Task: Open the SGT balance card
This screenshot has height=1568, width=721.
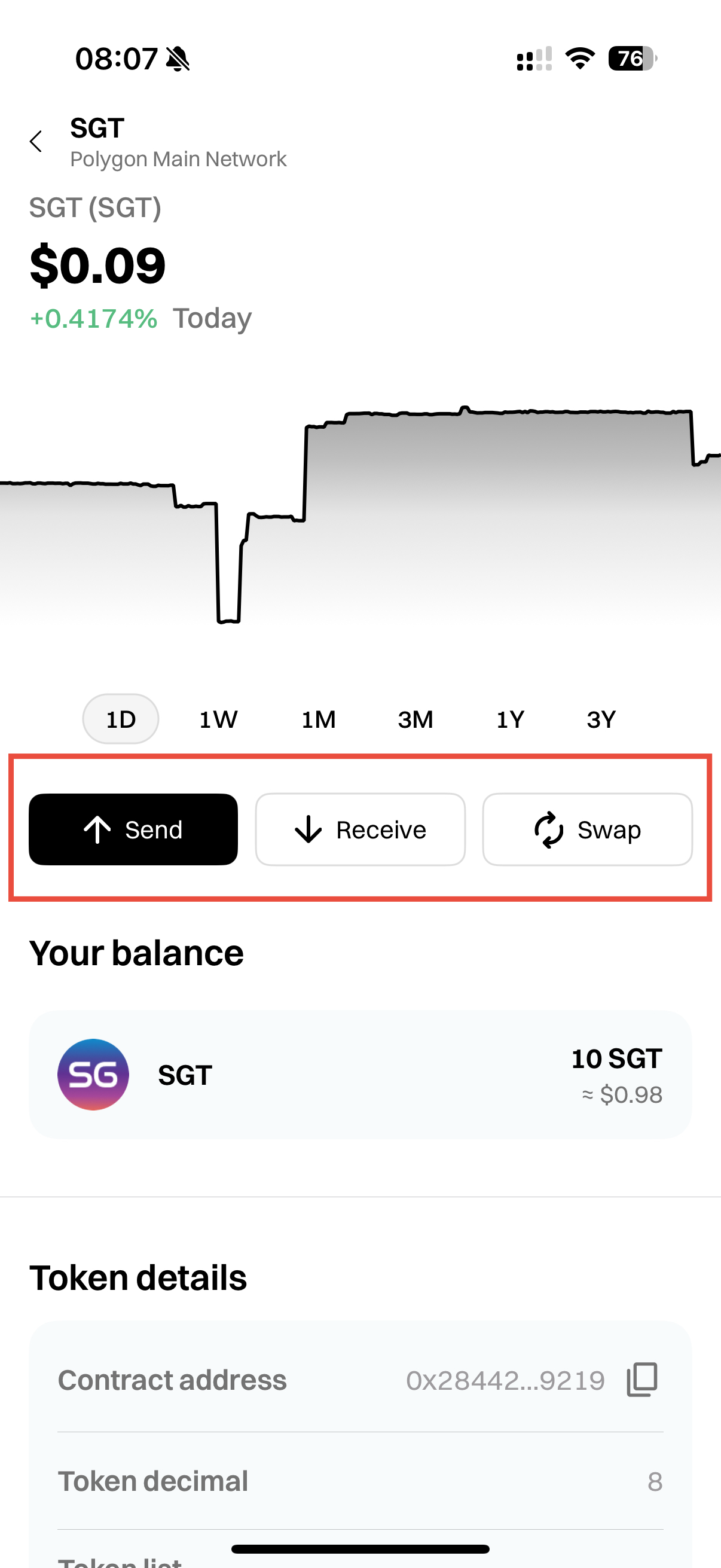Action: [360, 1075]
